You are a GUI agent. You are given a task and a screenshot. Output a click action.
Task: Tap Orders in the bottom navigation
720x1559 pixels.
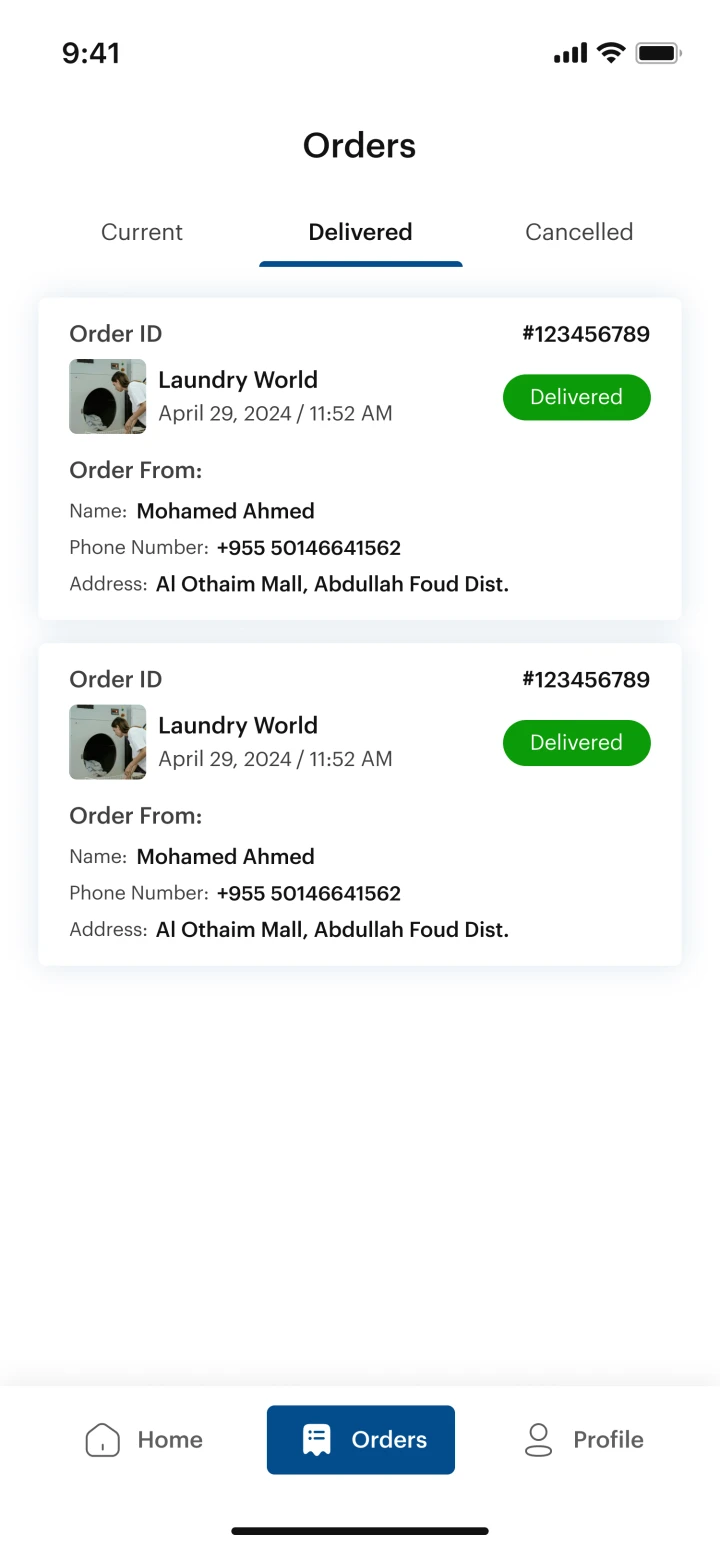point(361,1439)
